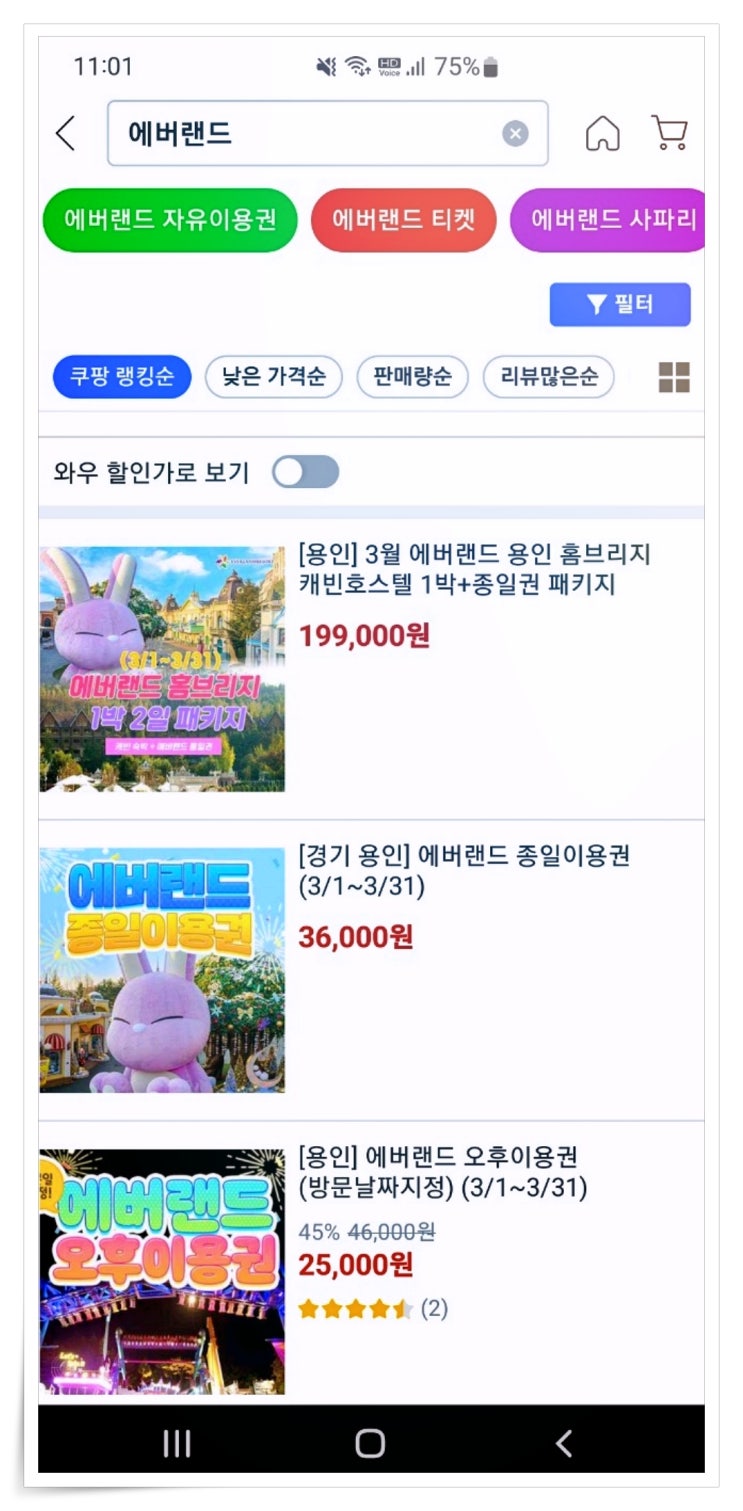
Task: Open the 에버랜드 종일이용권 36,000원 listing
Action: tap(464, 870)
